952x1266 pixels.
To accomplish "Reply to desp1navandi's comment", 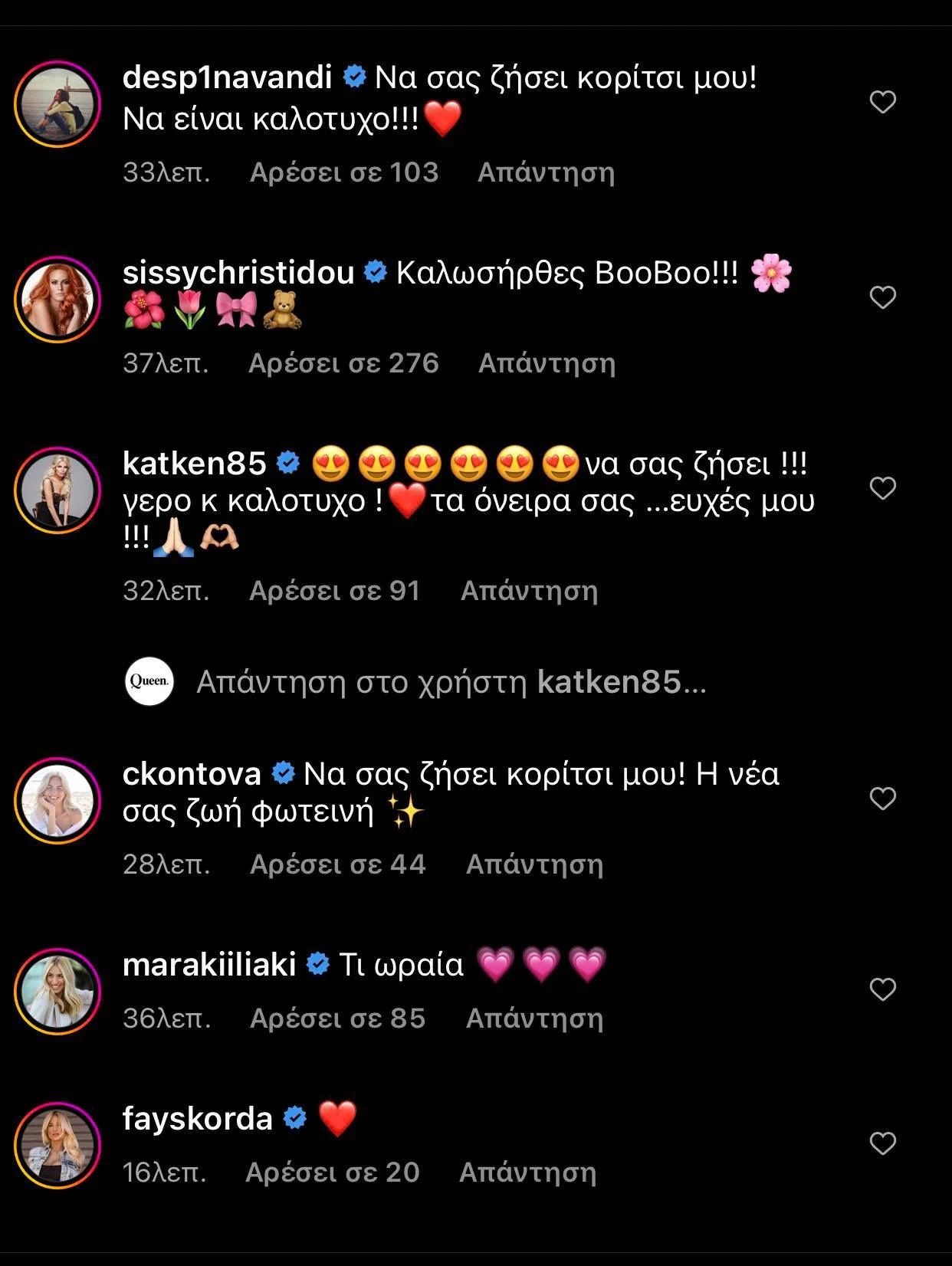I will pyautogui.click(x=546, y=172).
